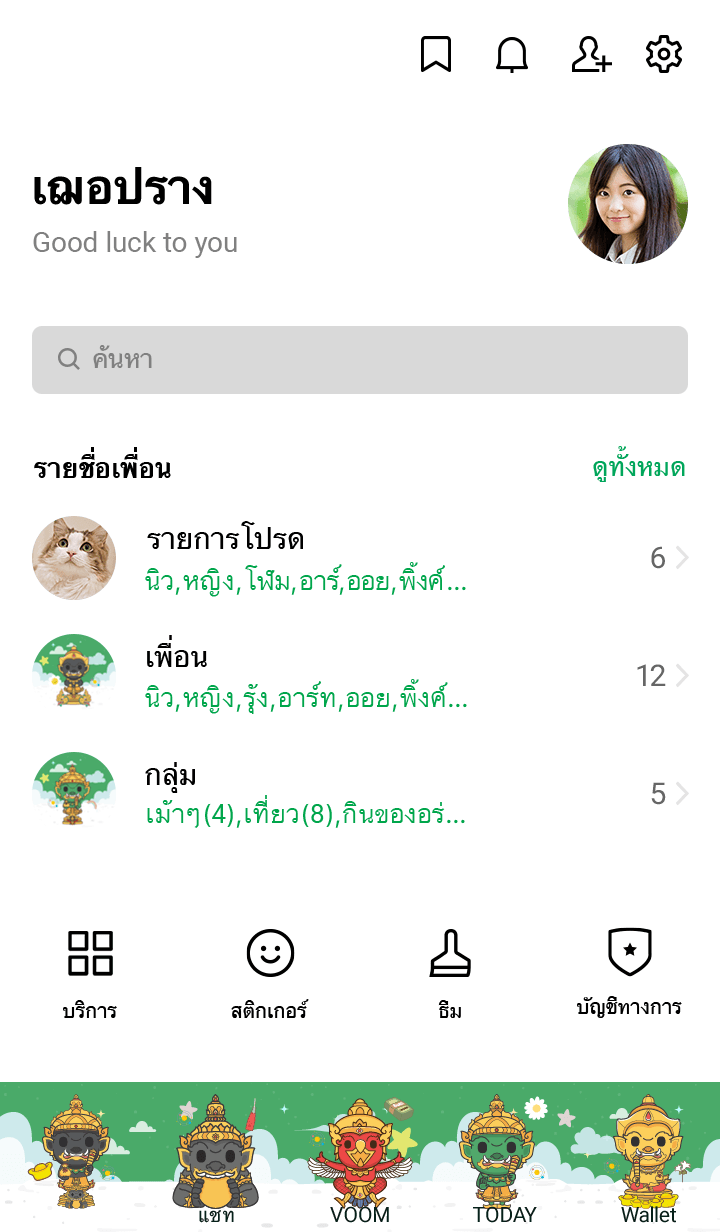
Task: Open the เพื่อน friends list
Action: click(360, 676)
